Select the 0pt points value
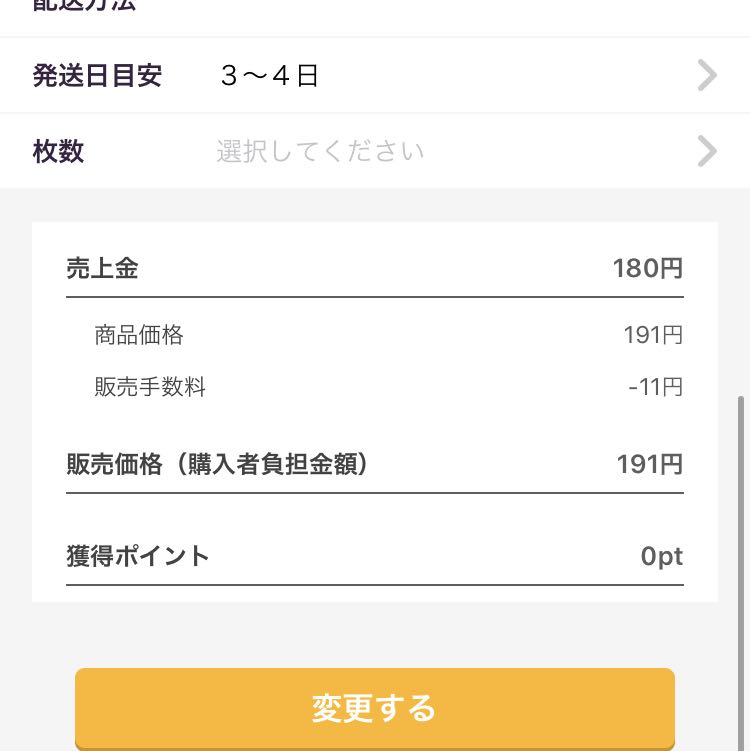Viewport: 750px width, 751px height. click(x=661, y=556)
